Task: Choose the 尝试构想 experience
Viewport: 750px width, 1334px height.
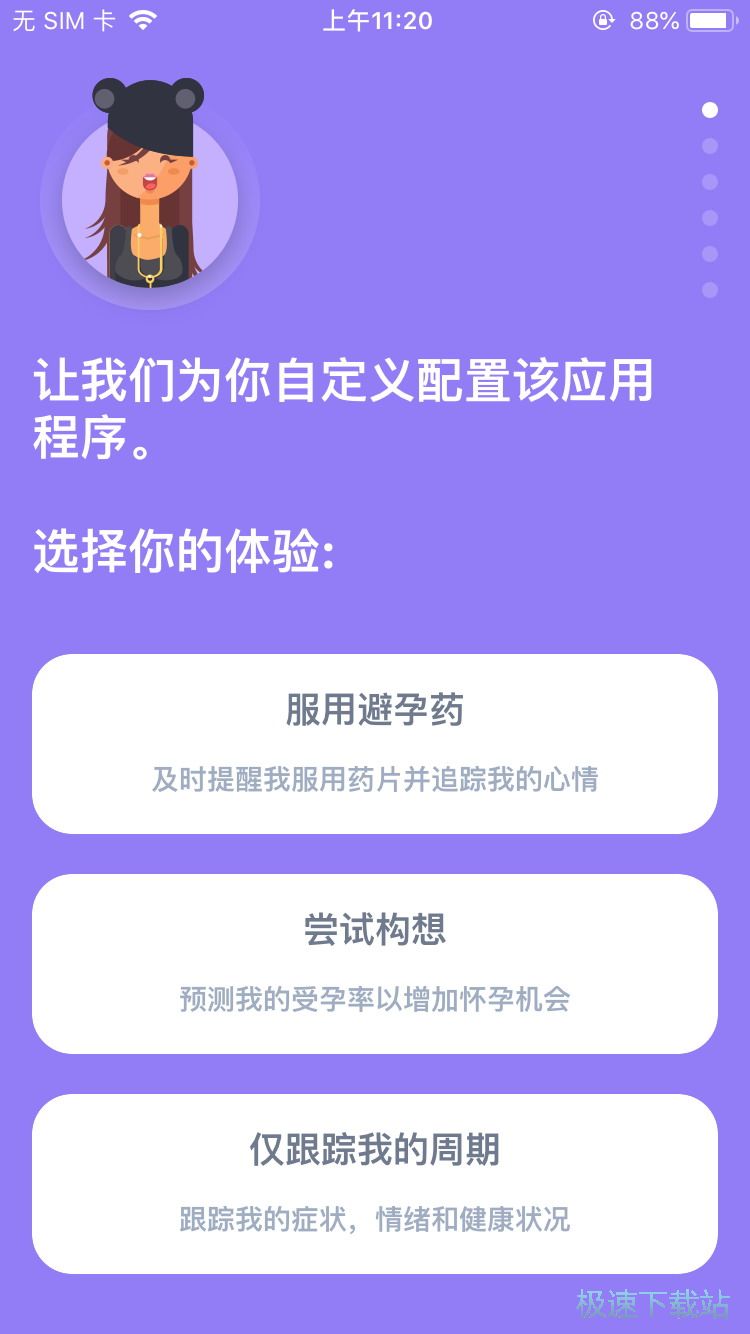Action: point(374,963)
